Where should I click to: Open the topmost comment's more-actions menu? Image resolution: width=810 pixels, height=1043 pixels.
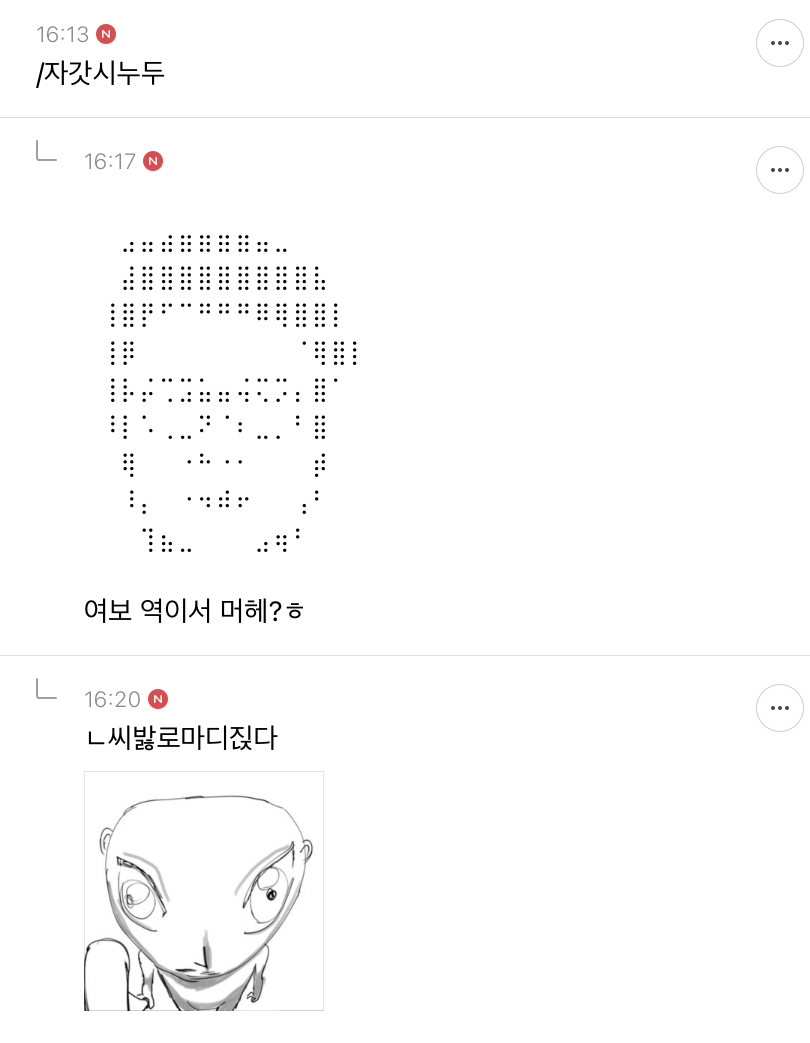click(780, 43)
